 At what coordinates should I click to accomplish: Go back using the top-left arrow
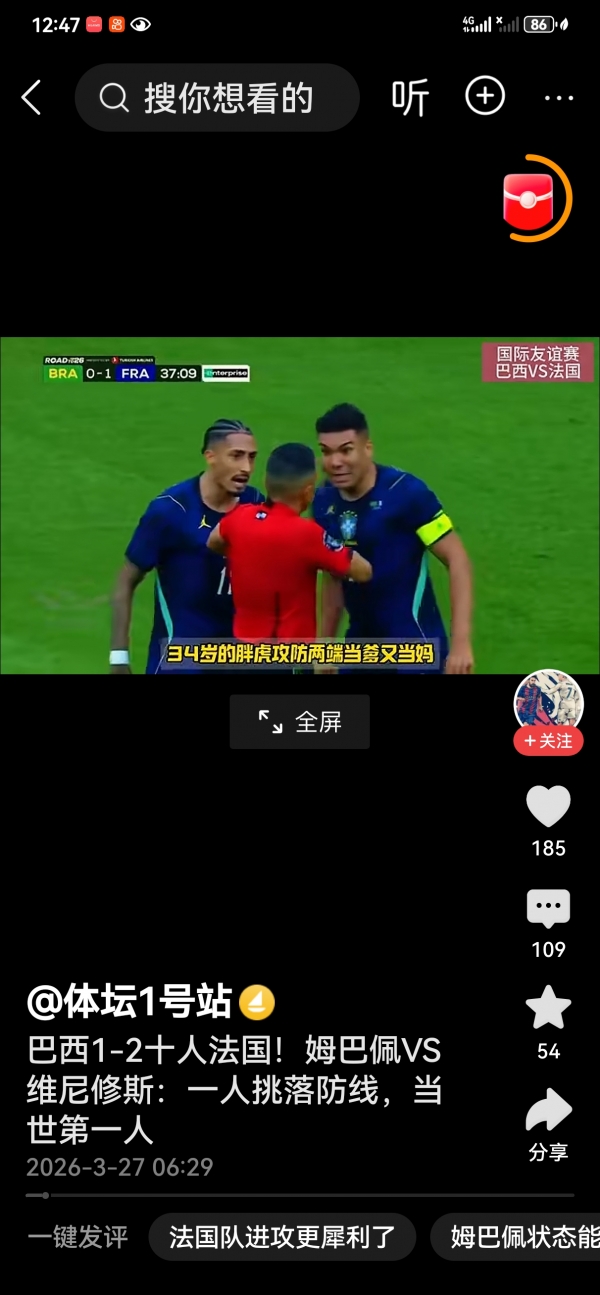click(32, 97)
